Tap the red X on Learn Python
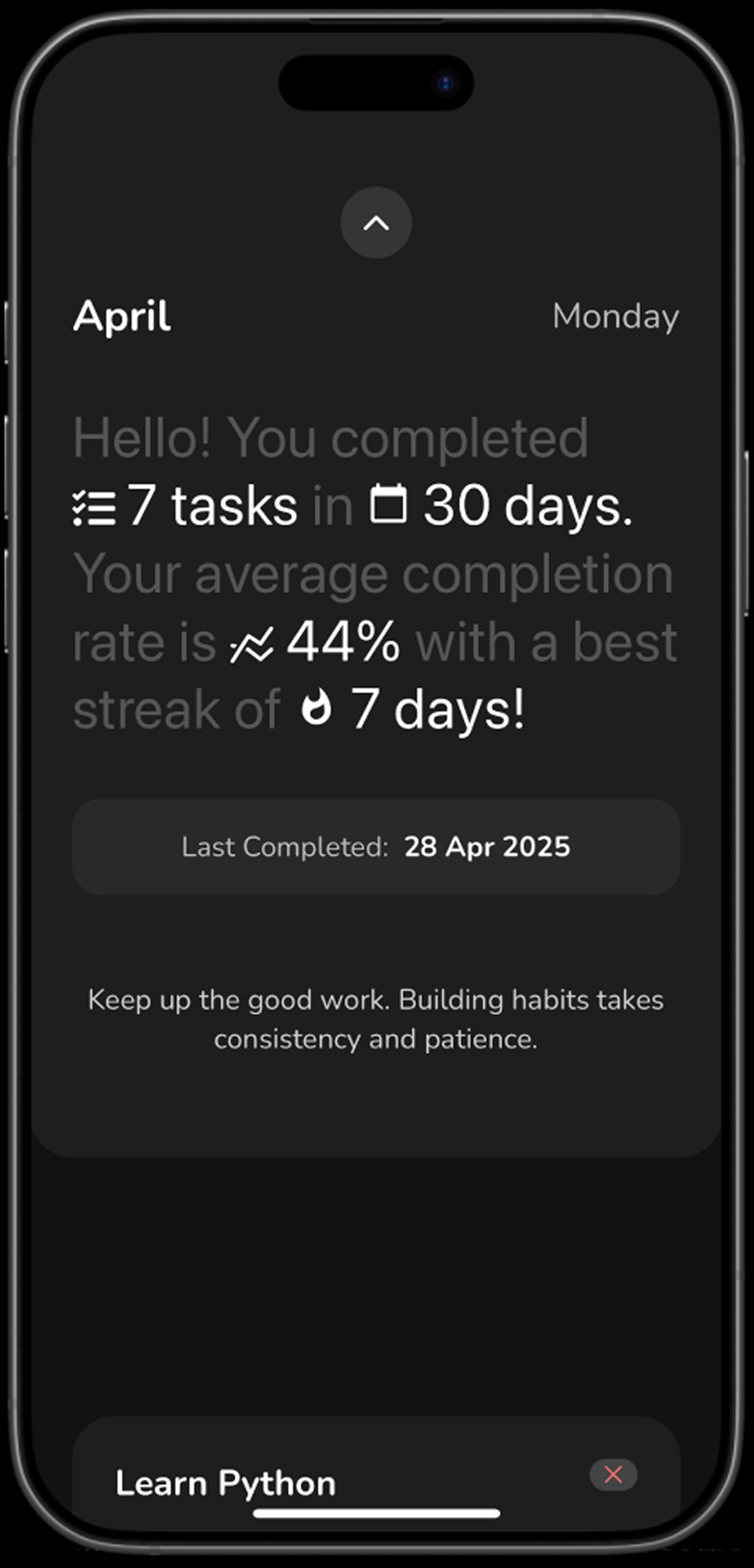The width and height of the screenshot is (754, 1568). (x=613, y=1474)
